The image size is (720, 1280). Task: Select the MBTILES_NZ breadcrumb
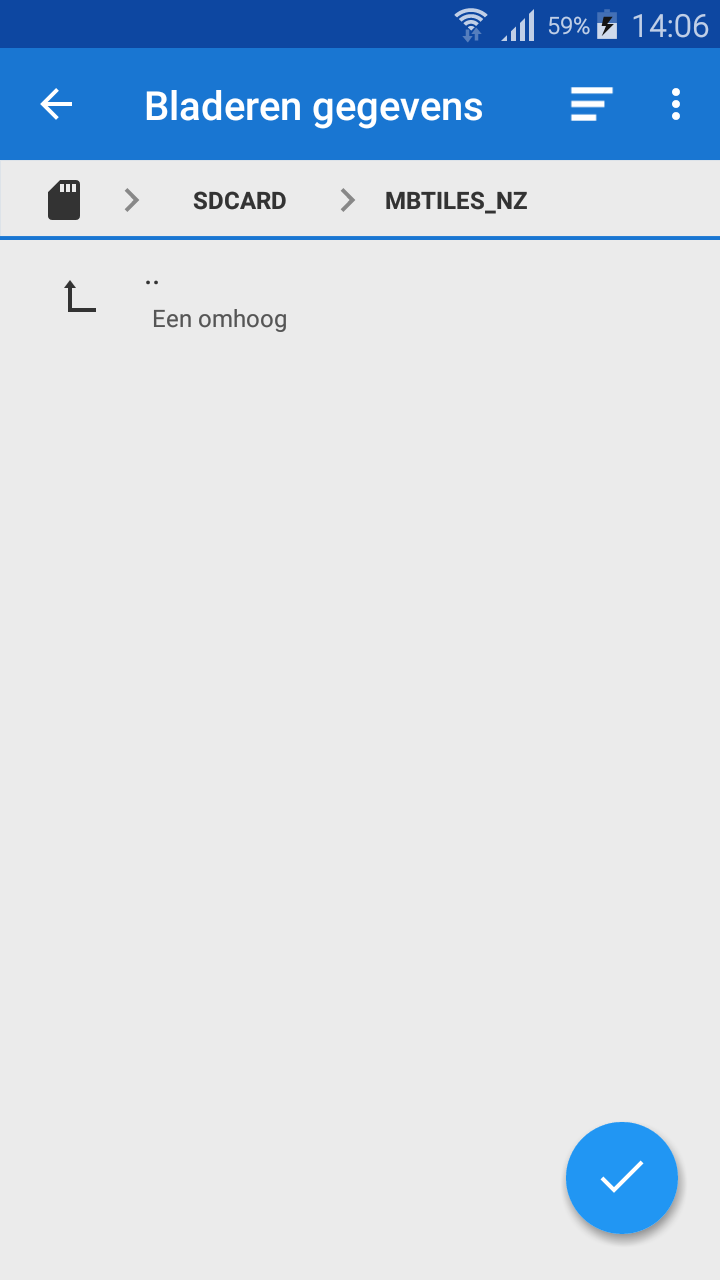pos(456,201)
